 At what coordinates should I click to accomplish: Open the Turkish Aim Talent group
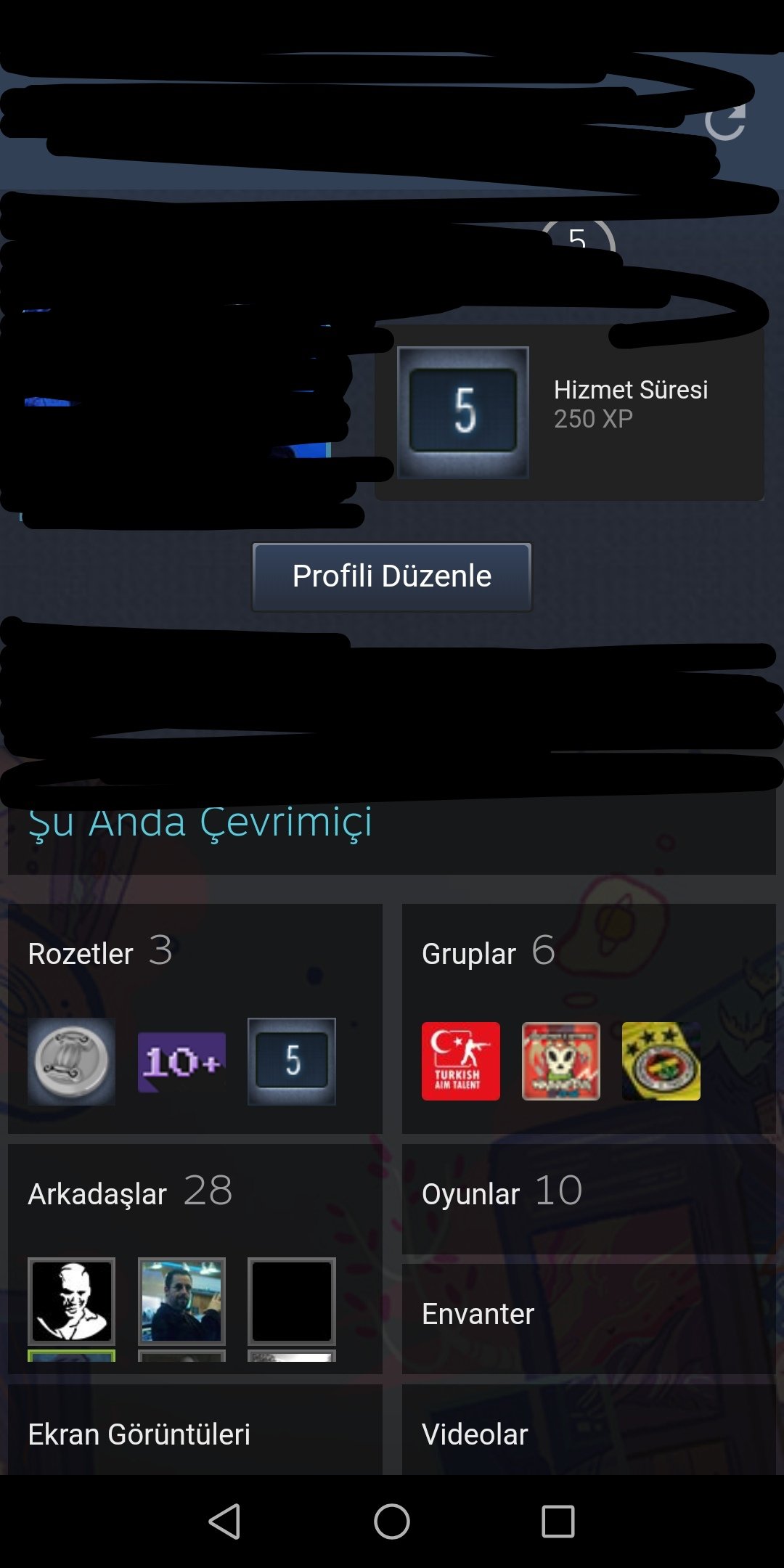pos(461,1061)
